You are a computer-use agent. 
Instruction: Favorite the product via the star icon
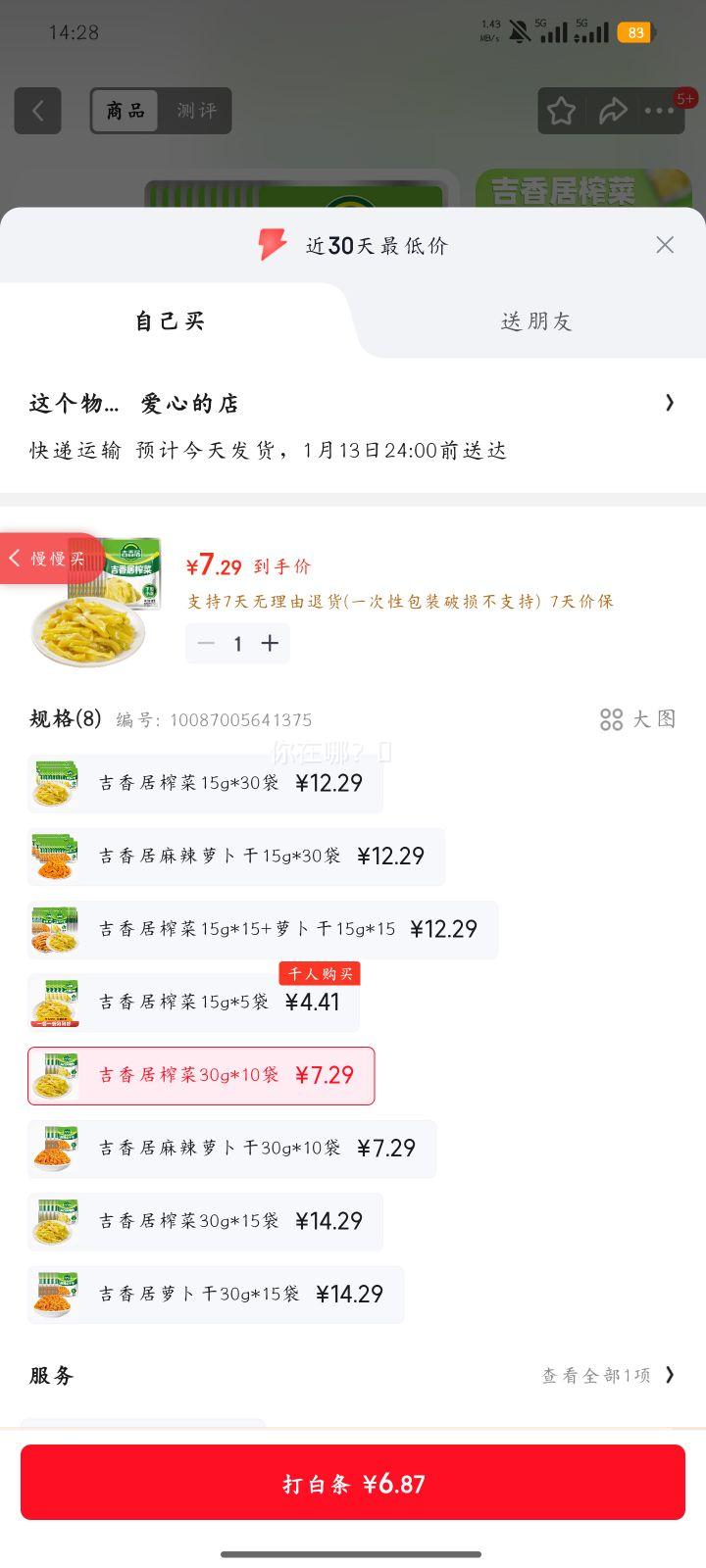coord(561,111)
